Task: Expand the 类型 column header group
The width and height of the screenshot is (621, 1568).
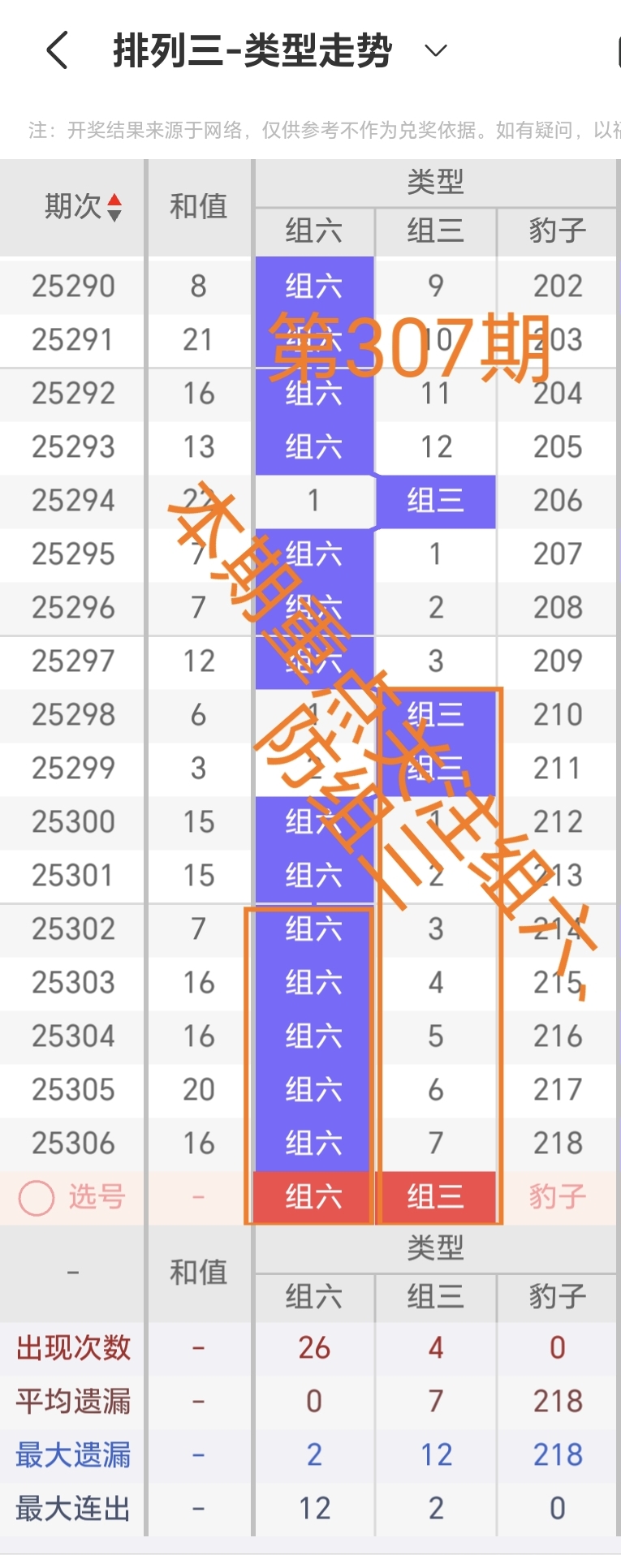Action: (436, 182)
